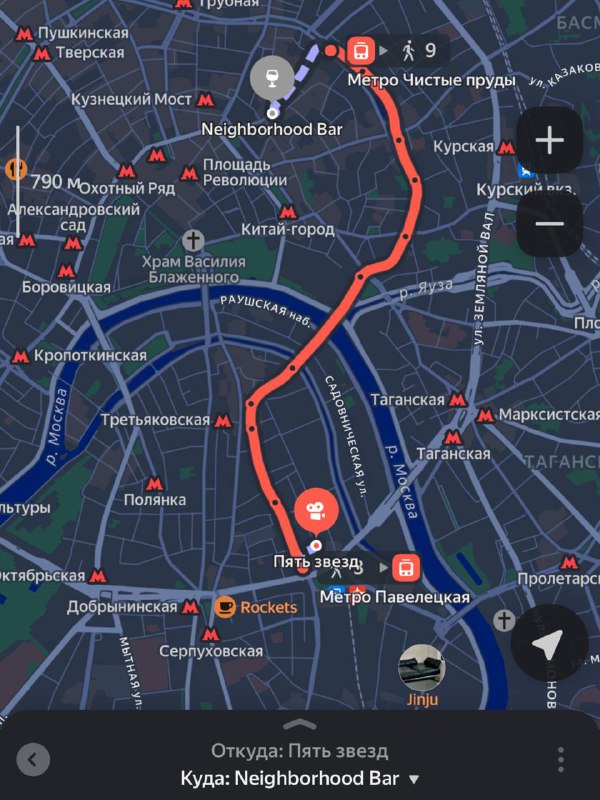Select the Neighborhood Bar map pin
Image resolution: width=600 pixels, height=800 pixels.
273,77
